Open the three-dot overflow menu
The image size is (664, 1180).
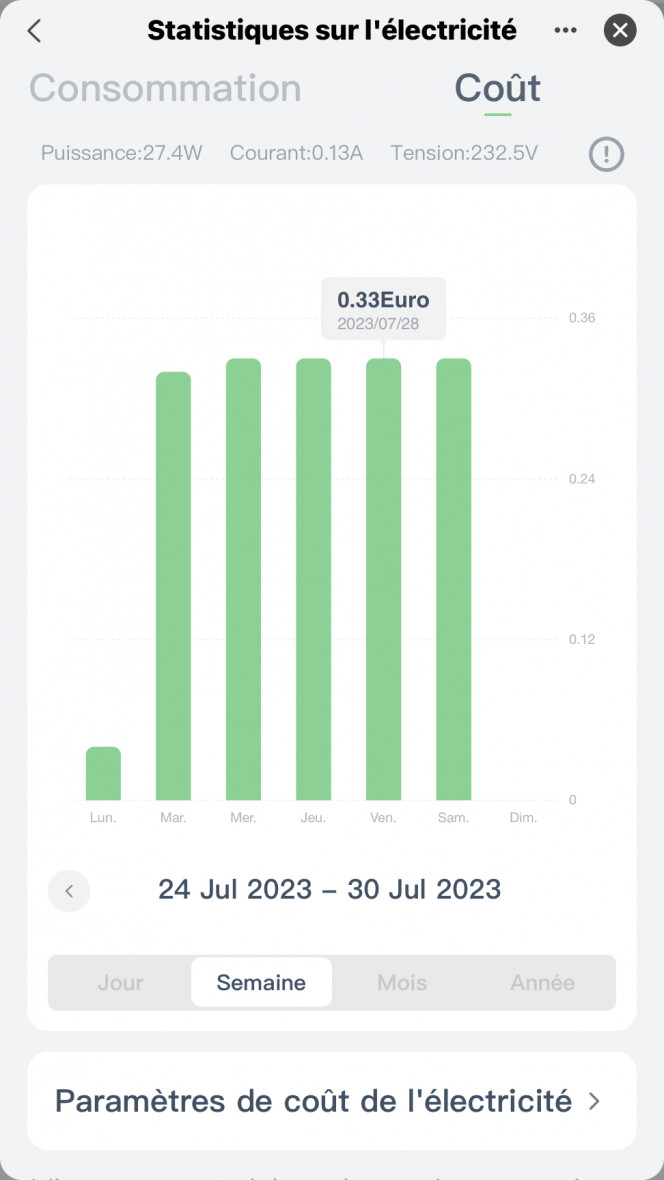(x=565, y=31)
